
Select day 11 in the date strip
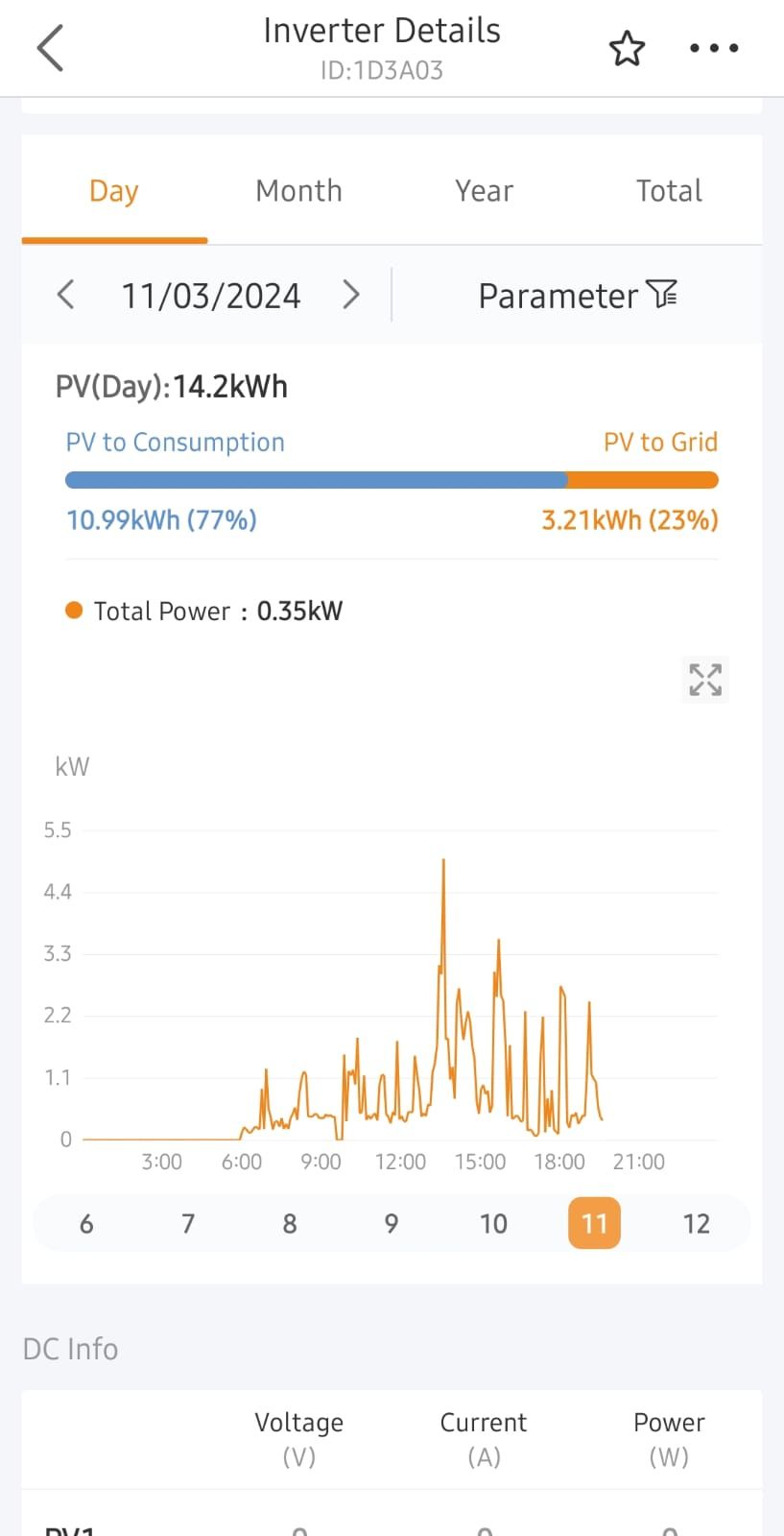tap(594, 1223)
